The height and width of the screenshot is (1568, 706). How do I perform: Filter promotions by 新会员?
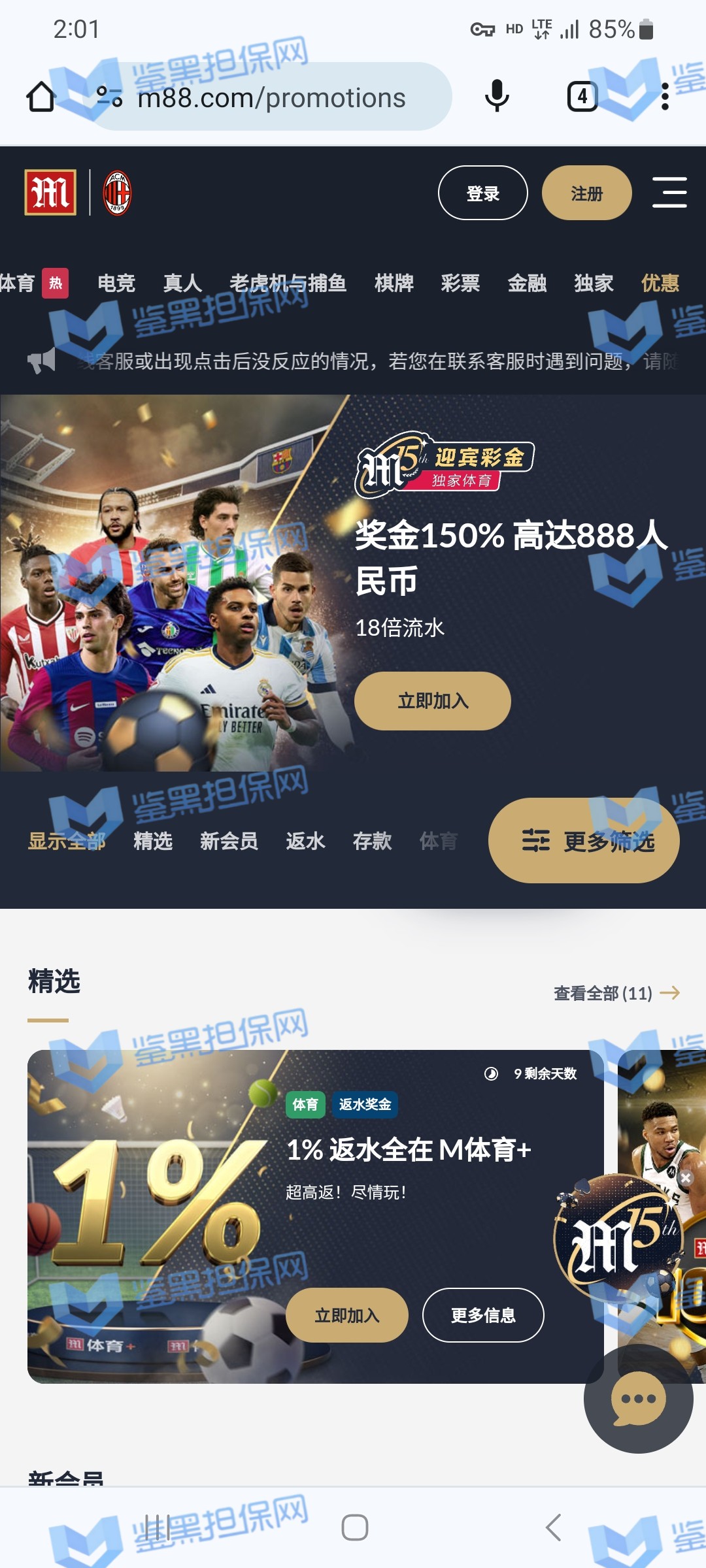coord(229,841)
